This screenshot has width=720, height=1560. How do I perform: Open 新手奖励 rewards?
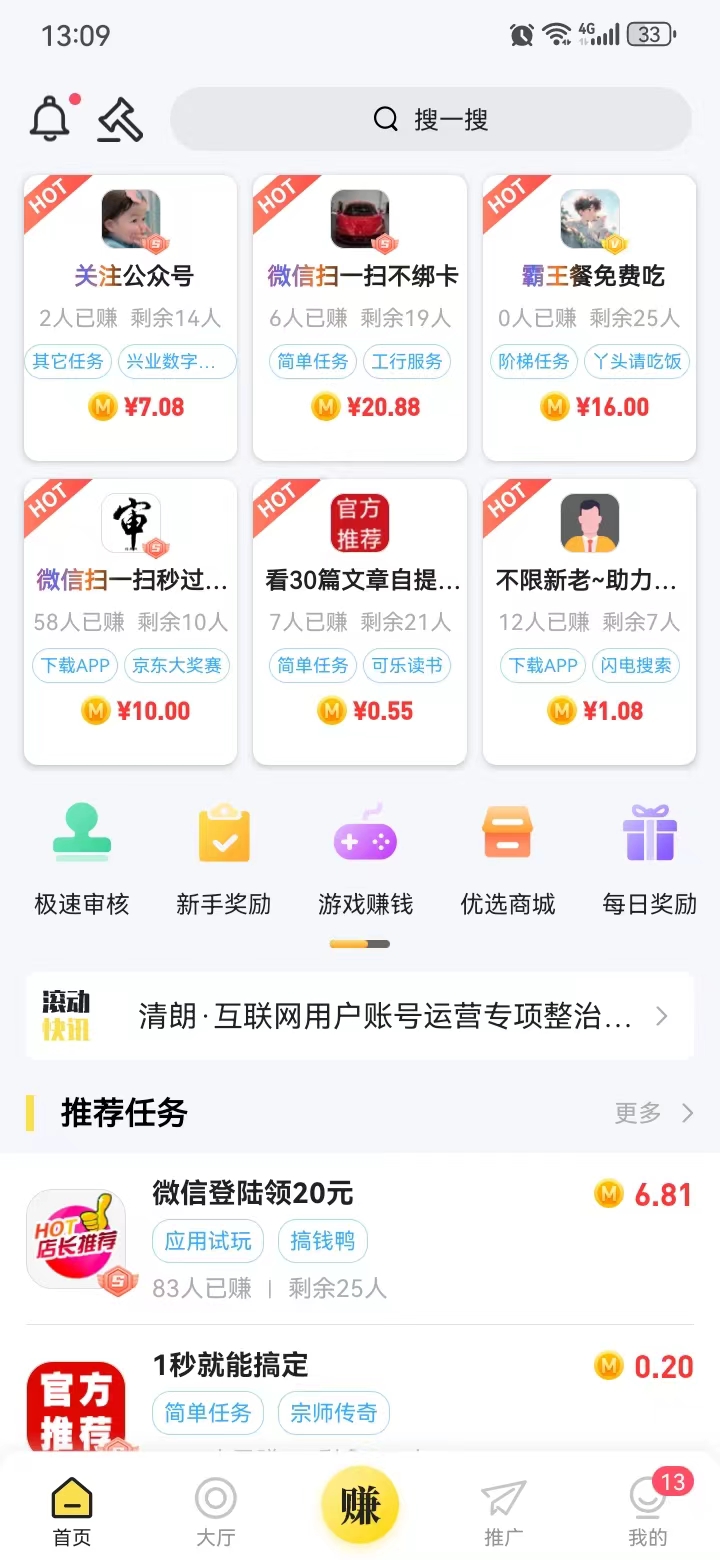224,862
